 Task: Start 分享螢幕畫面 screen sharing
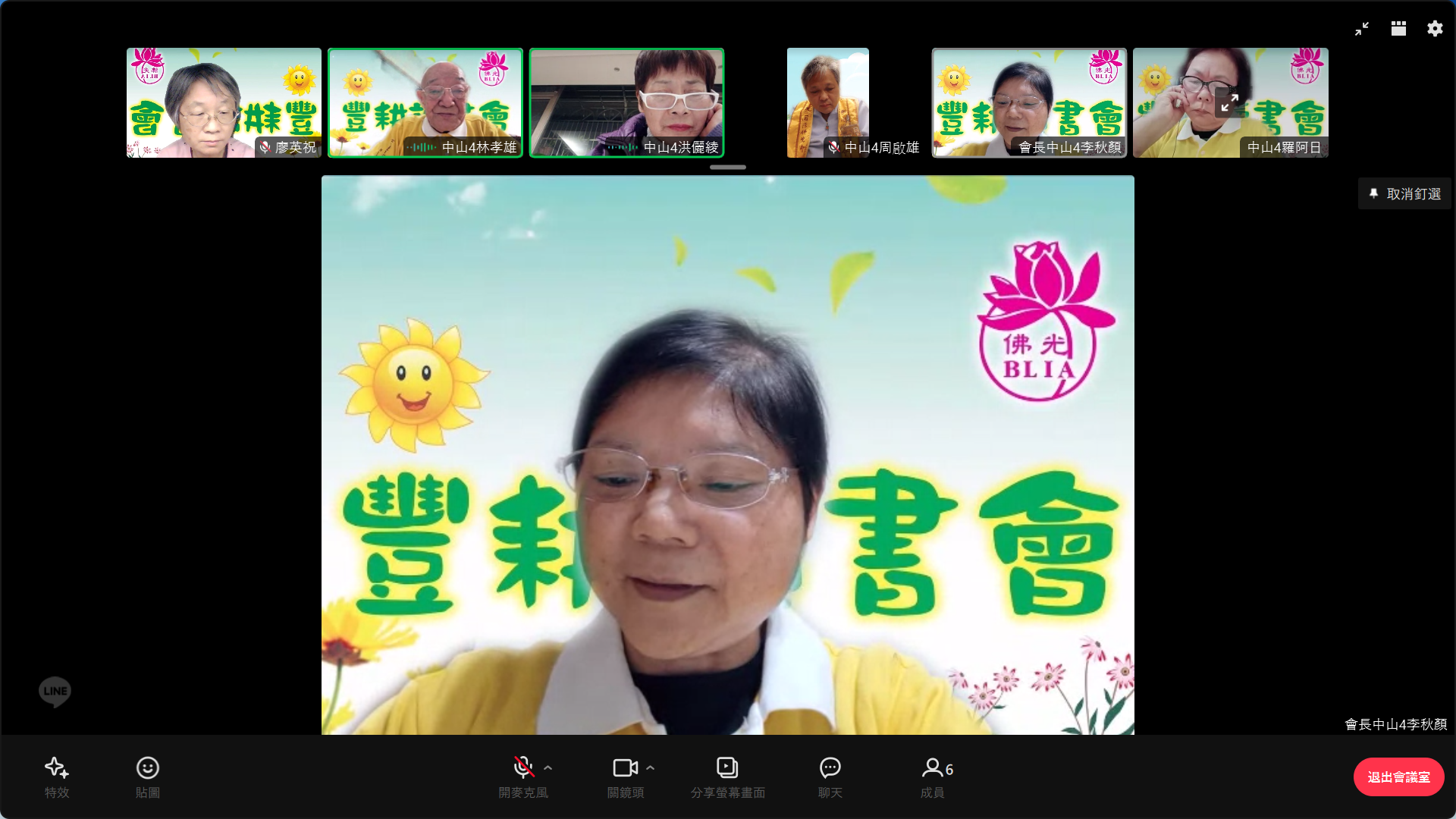pyautogui.click(x=727, y=777)
